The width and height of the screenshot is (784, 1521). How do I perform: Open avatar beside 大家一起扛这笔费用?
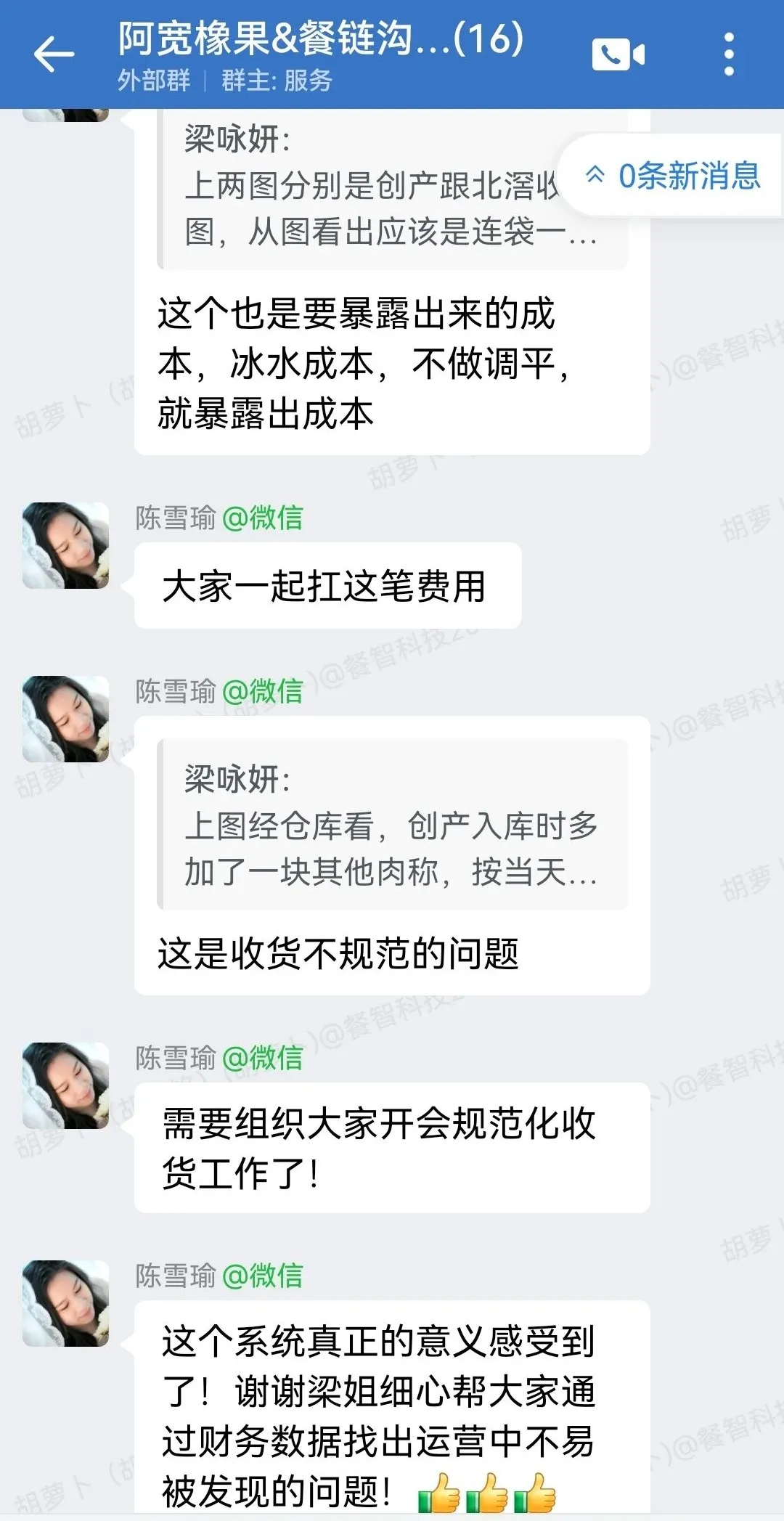tap(66, 545)
